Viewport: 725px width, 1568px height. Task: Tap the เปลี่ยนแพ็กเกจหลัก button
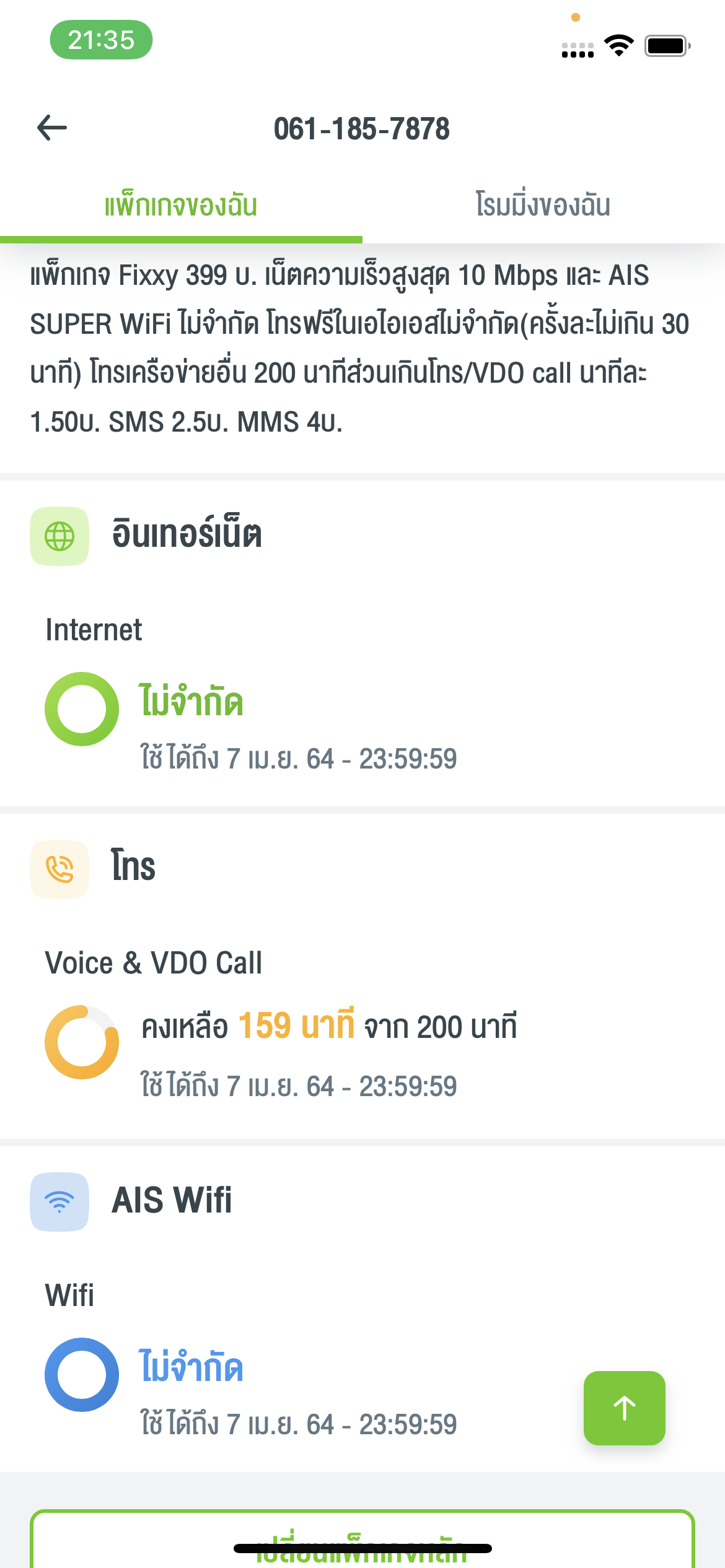click(362, 1540)
